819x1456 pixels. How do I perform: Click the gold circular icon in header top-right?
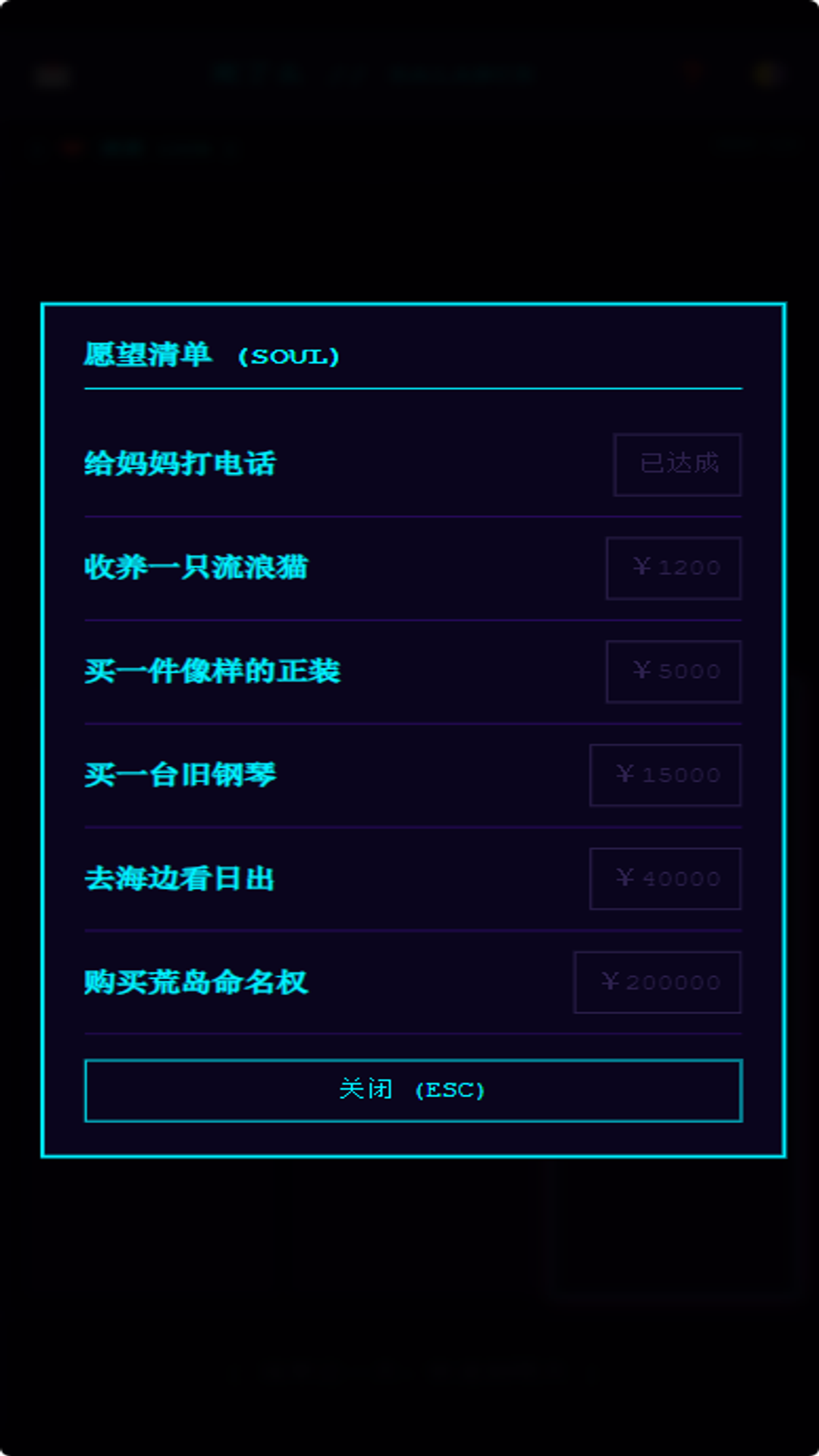[x=768, y=74]
